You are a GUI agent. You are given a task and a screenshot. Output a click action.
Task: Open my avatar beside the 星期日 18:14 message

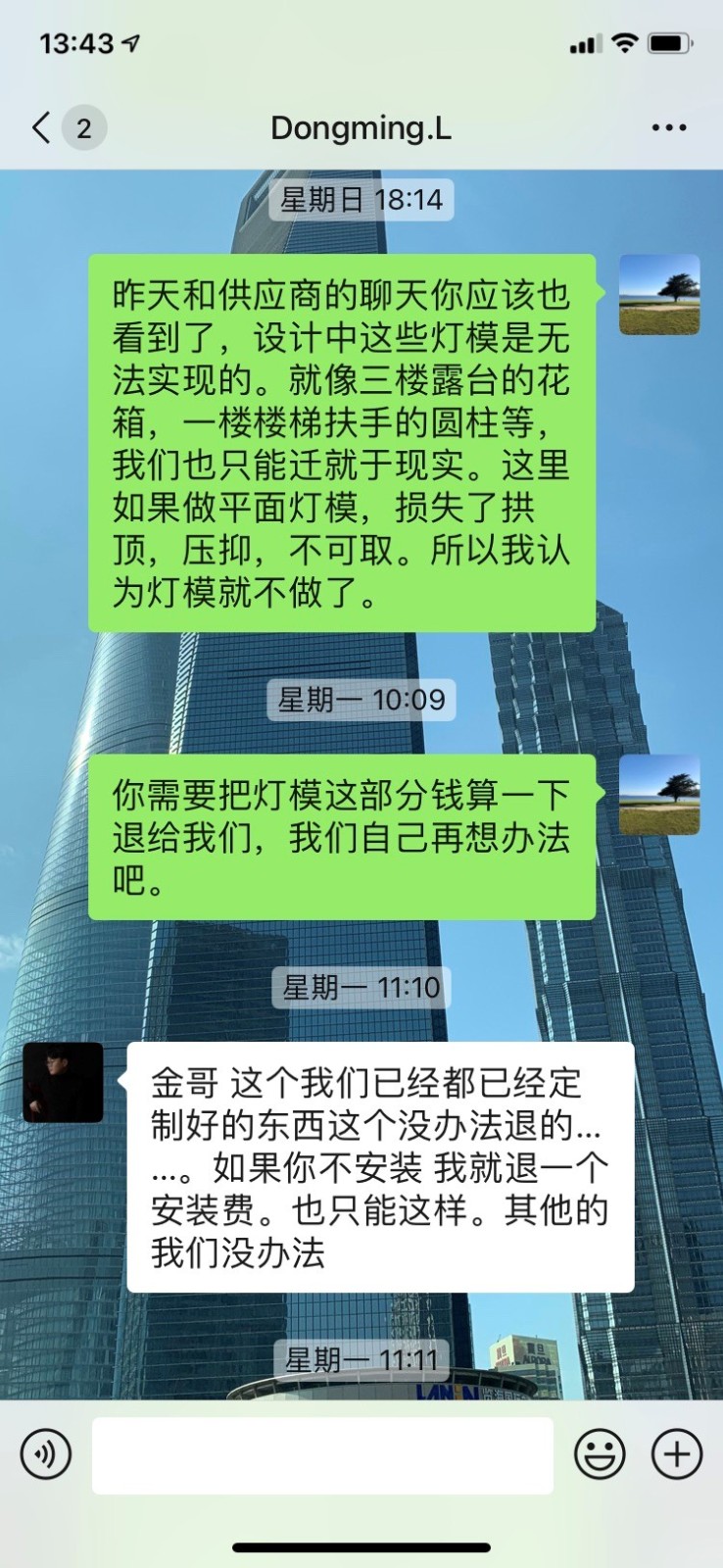tap(659, 295)
